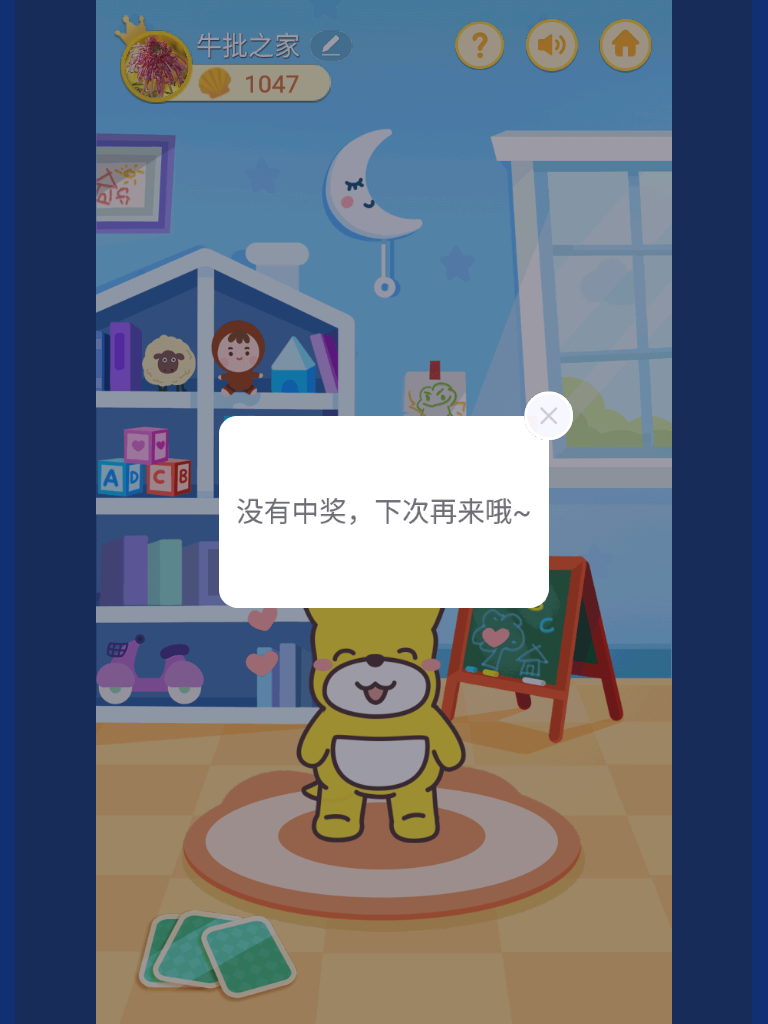Close the no-prize popup dialog

[548, 416]
